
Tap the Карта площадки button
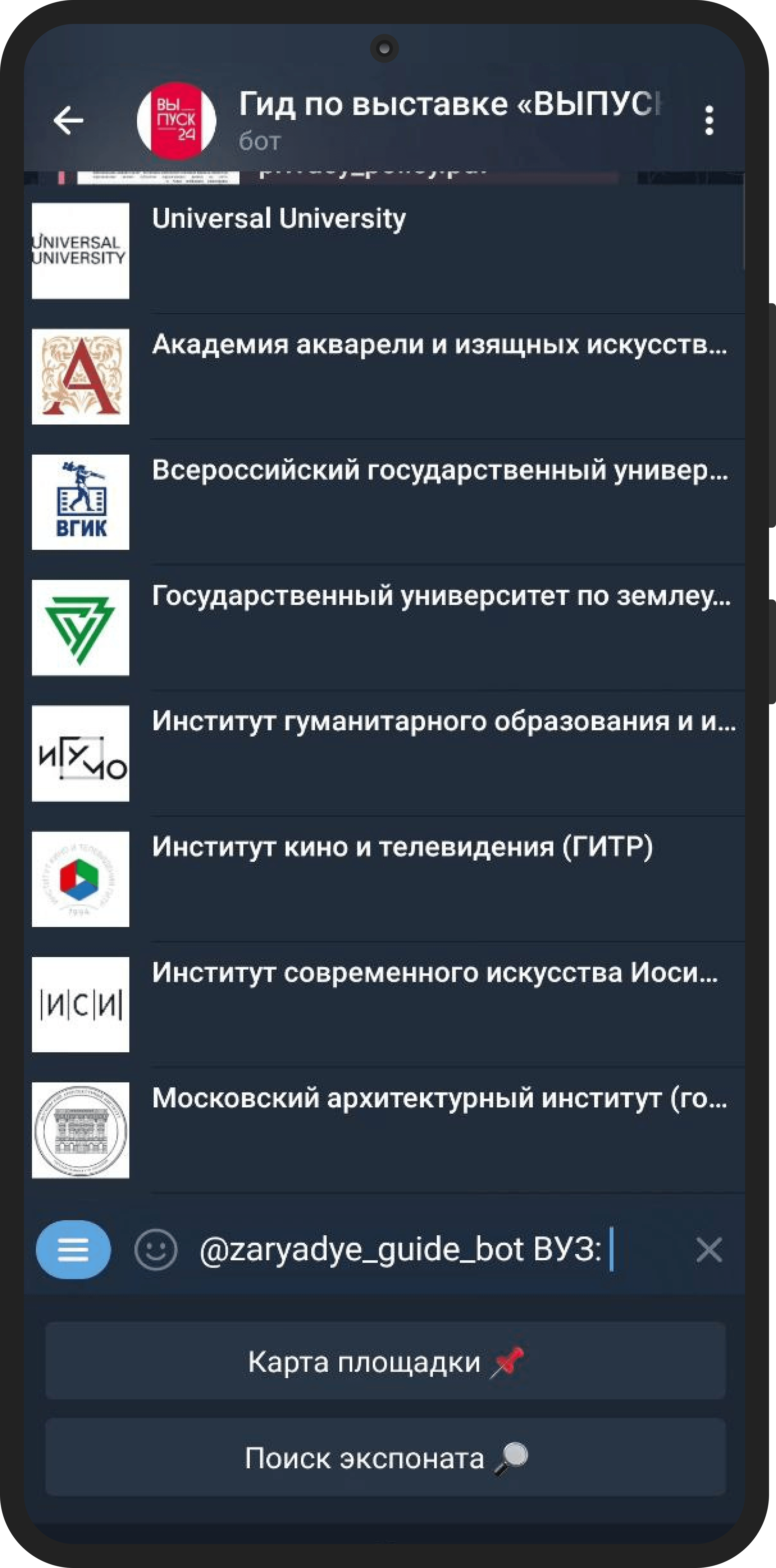pyautogui.click(x=385, y=1361)
